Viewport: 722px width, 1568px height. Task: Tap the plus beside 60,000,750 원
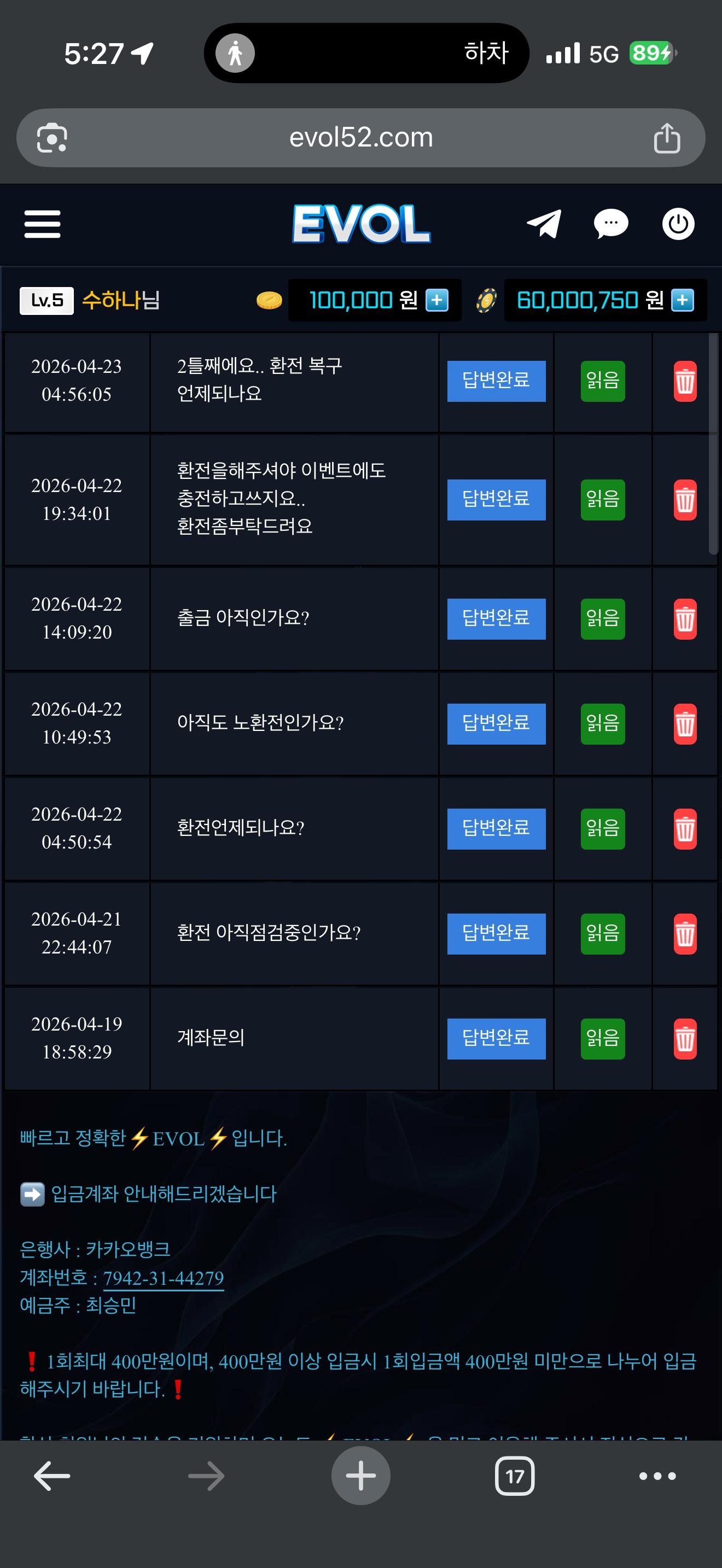tap(682, 300)
